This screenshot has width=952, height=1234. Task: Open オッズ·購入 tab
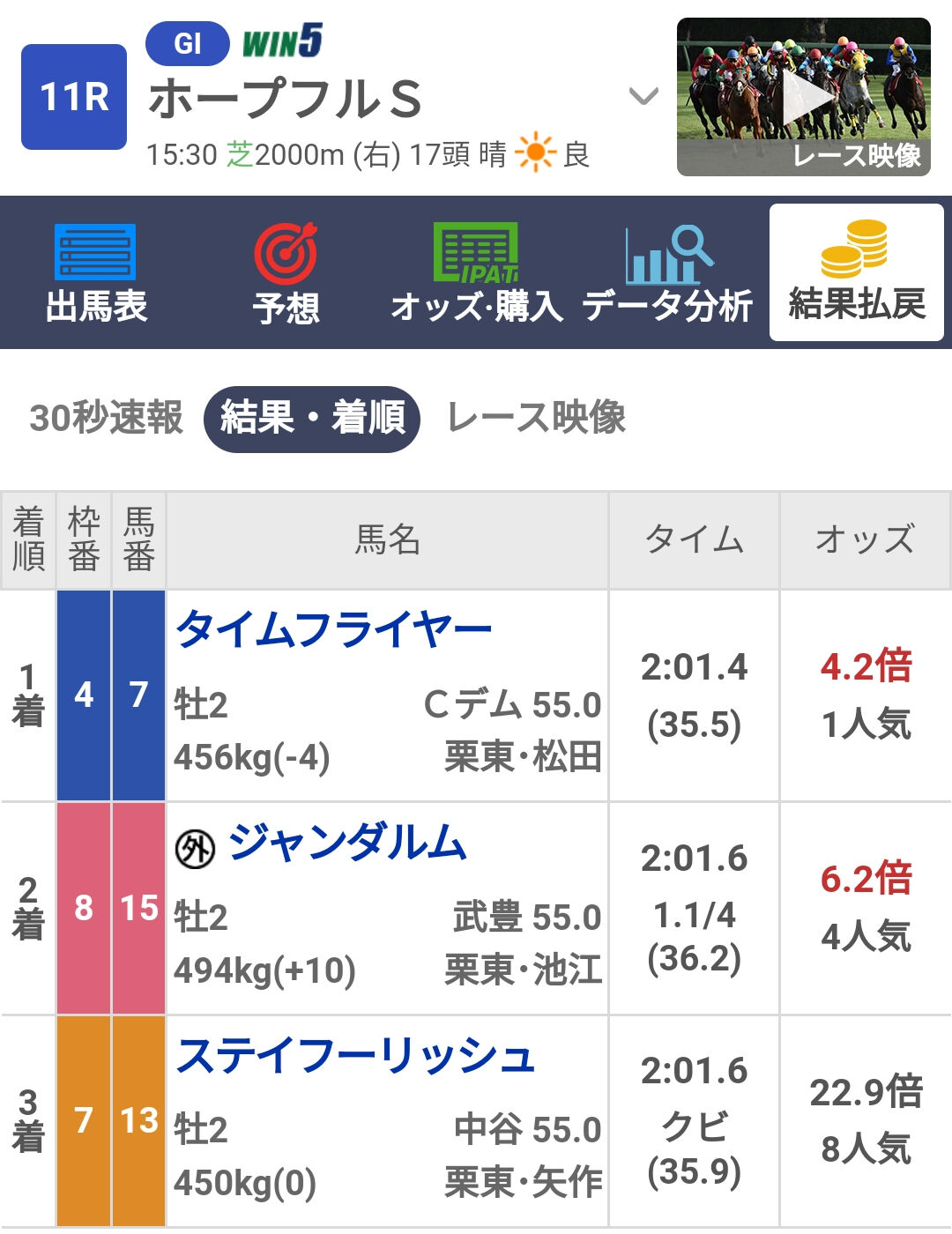pos(476,273)
